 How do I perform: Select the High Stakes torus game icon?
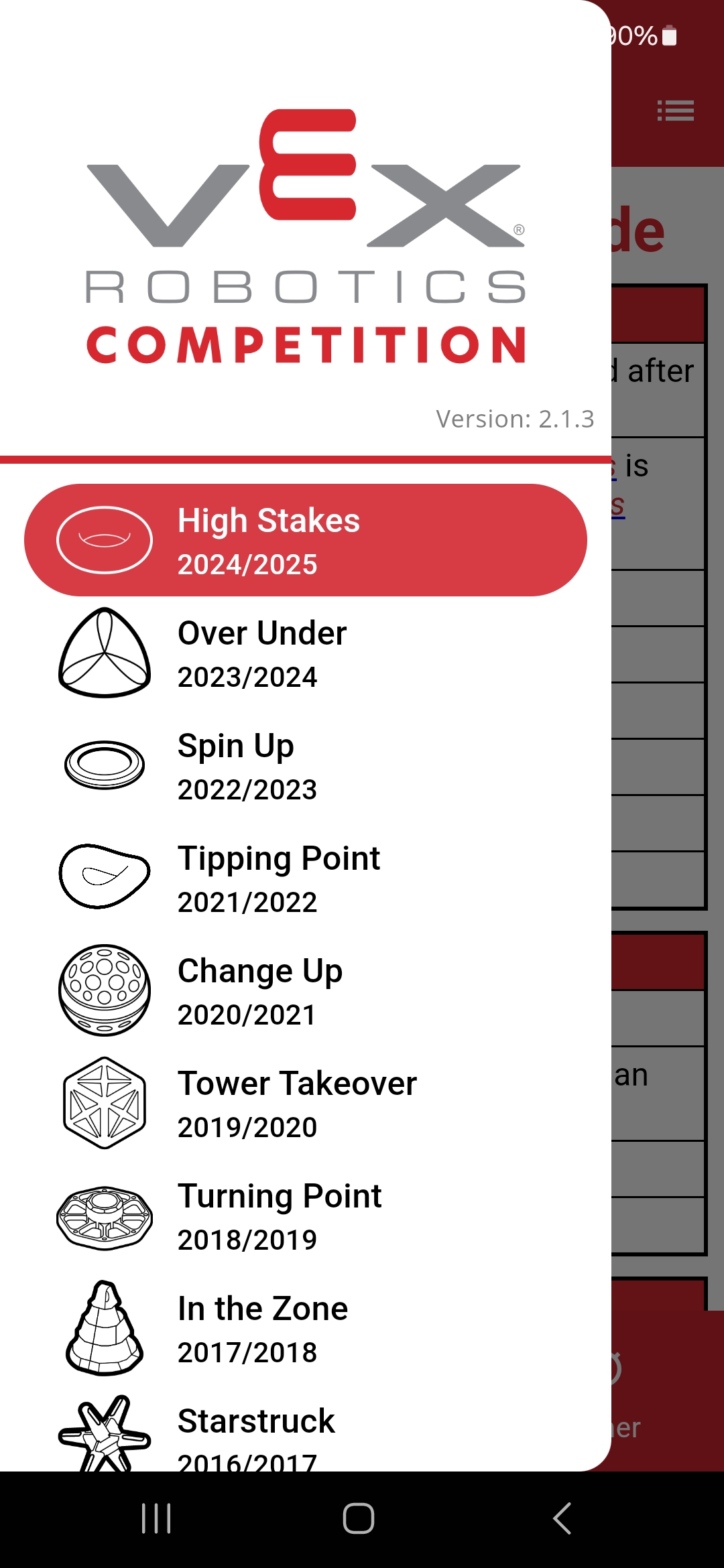[104, 539]
